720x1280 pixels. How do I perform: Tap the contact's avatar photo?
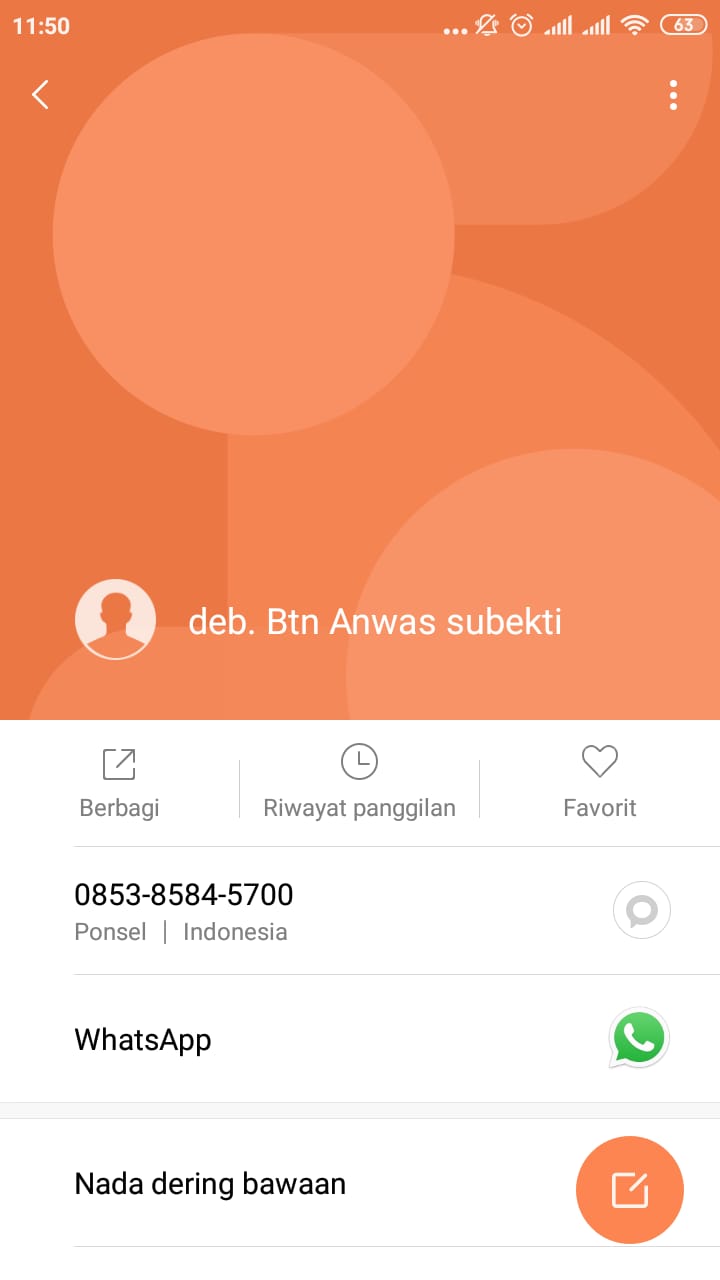point(115,620)
